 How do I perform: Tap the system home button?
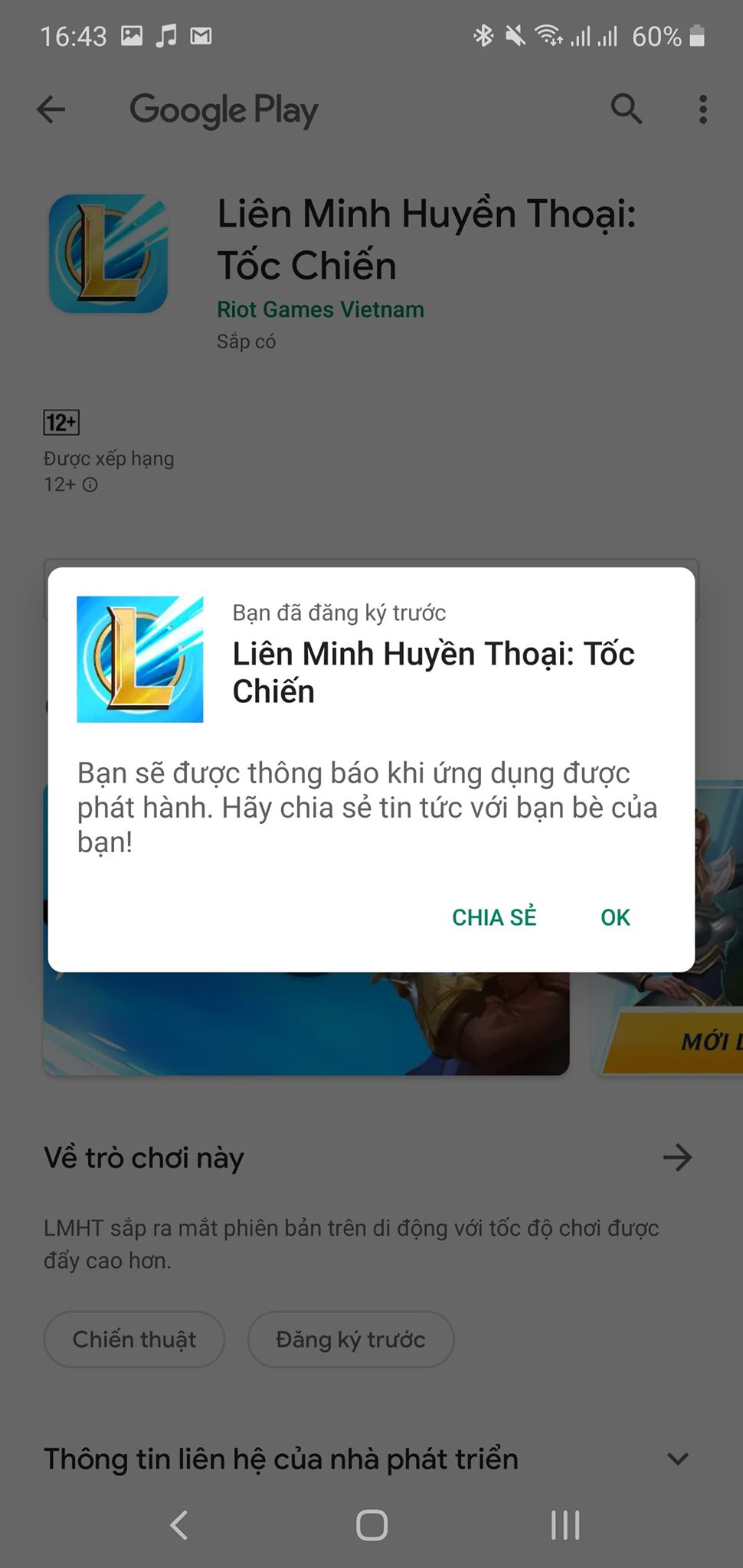point(371,1525)
